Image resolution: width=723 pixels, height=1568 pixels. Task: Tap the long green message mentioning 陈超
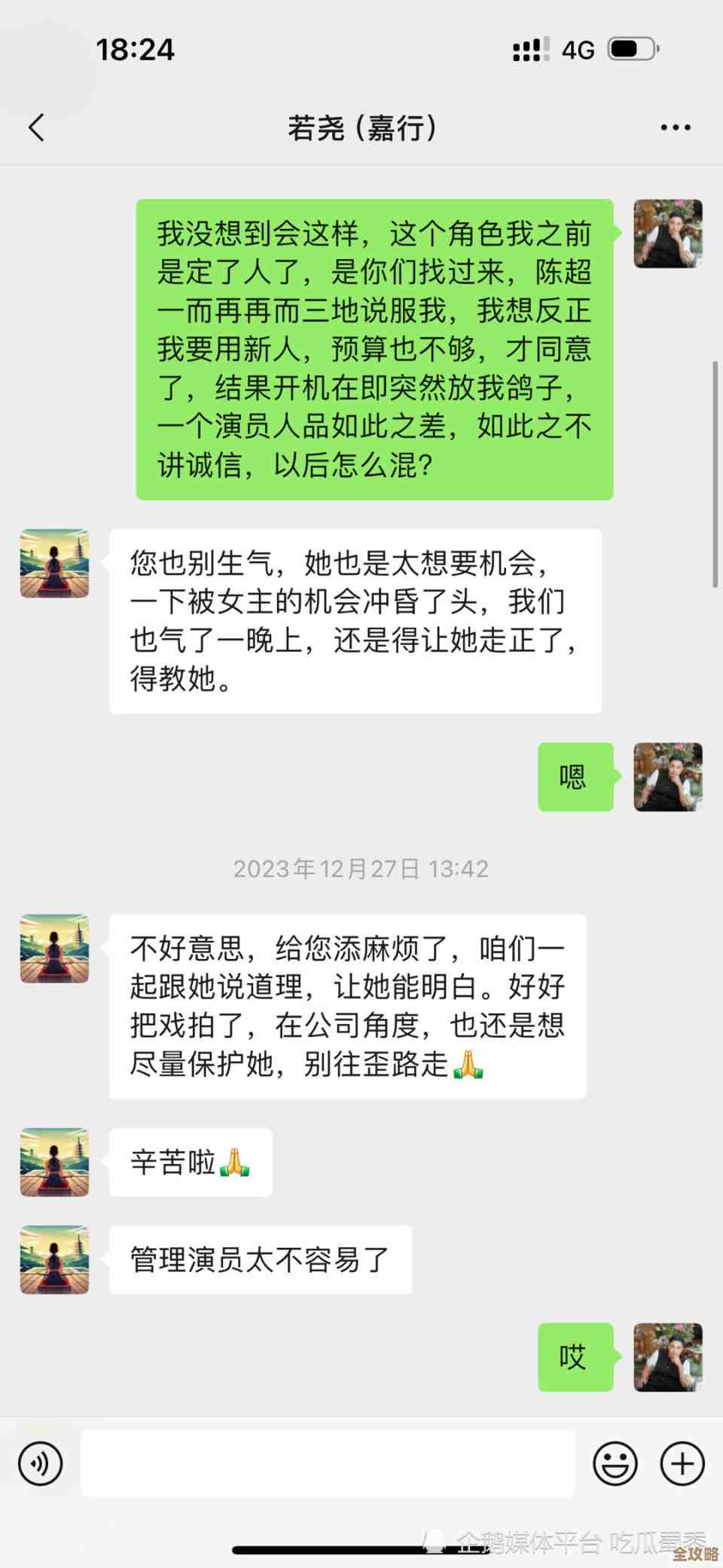pos(375,347)
